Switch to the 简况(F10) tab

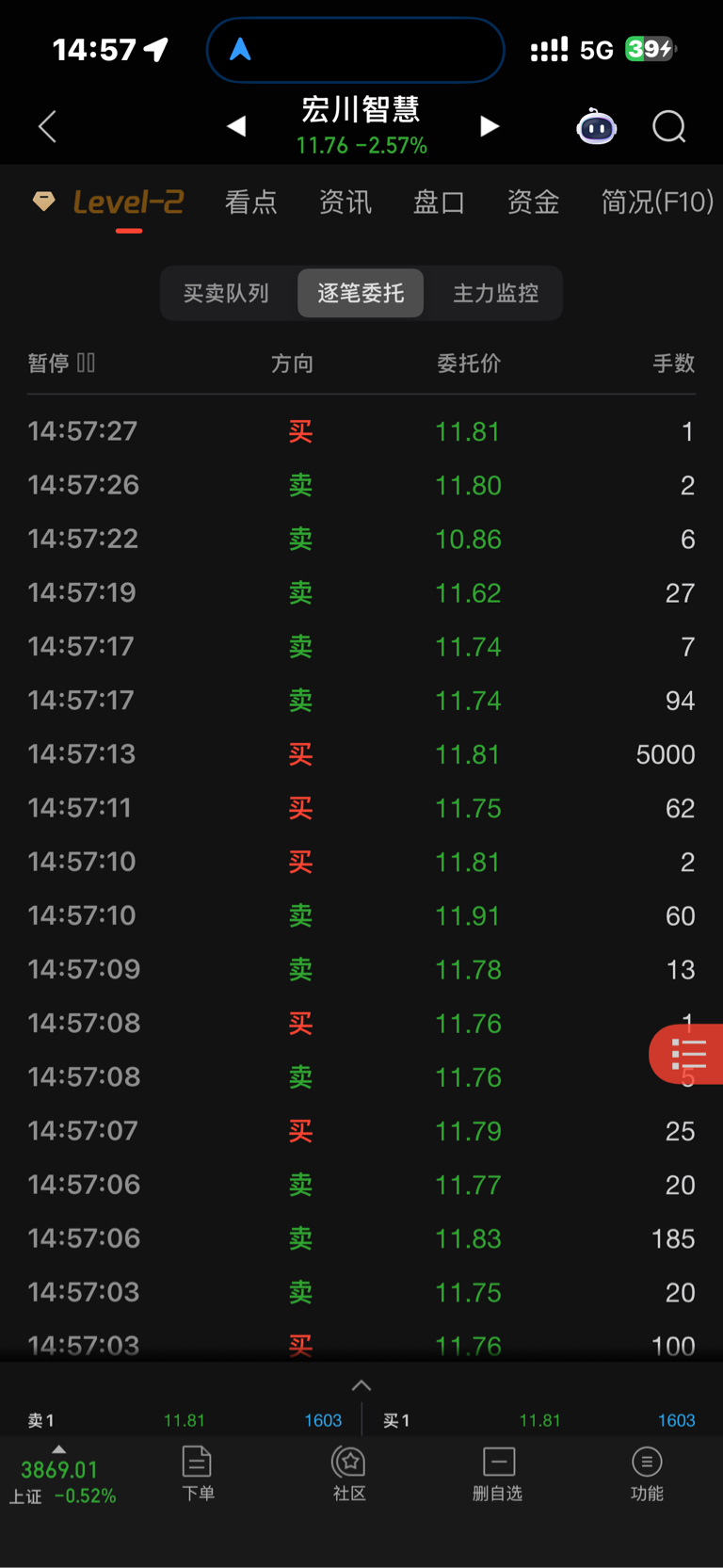657,202
